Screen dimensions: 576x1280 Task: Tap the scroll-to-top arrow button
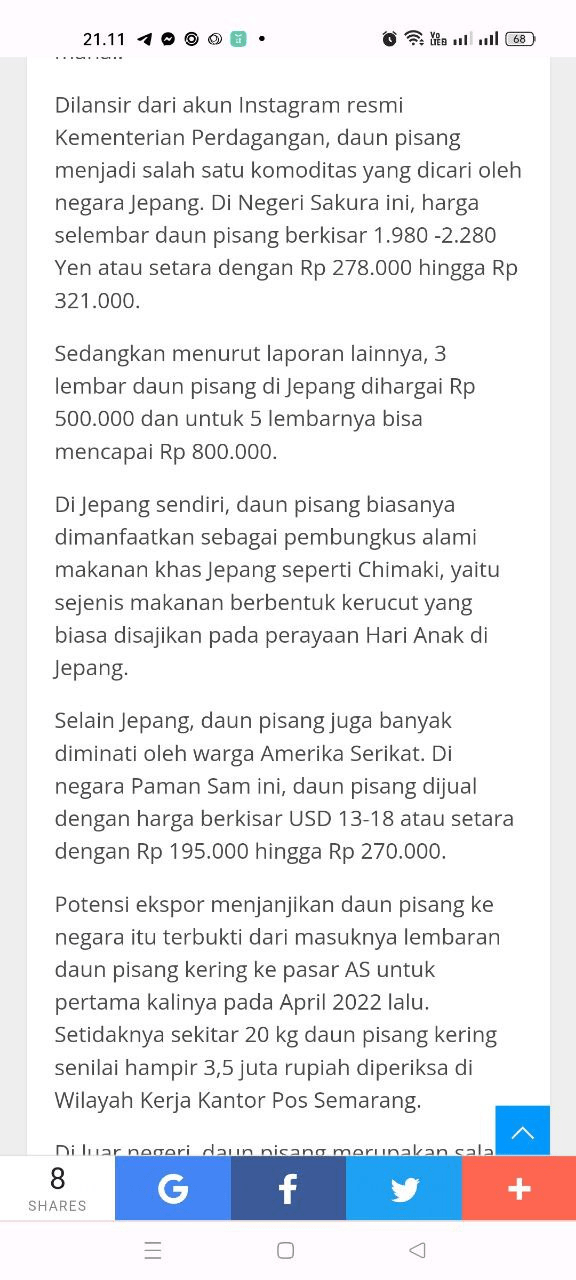(x=522, y=1132)
